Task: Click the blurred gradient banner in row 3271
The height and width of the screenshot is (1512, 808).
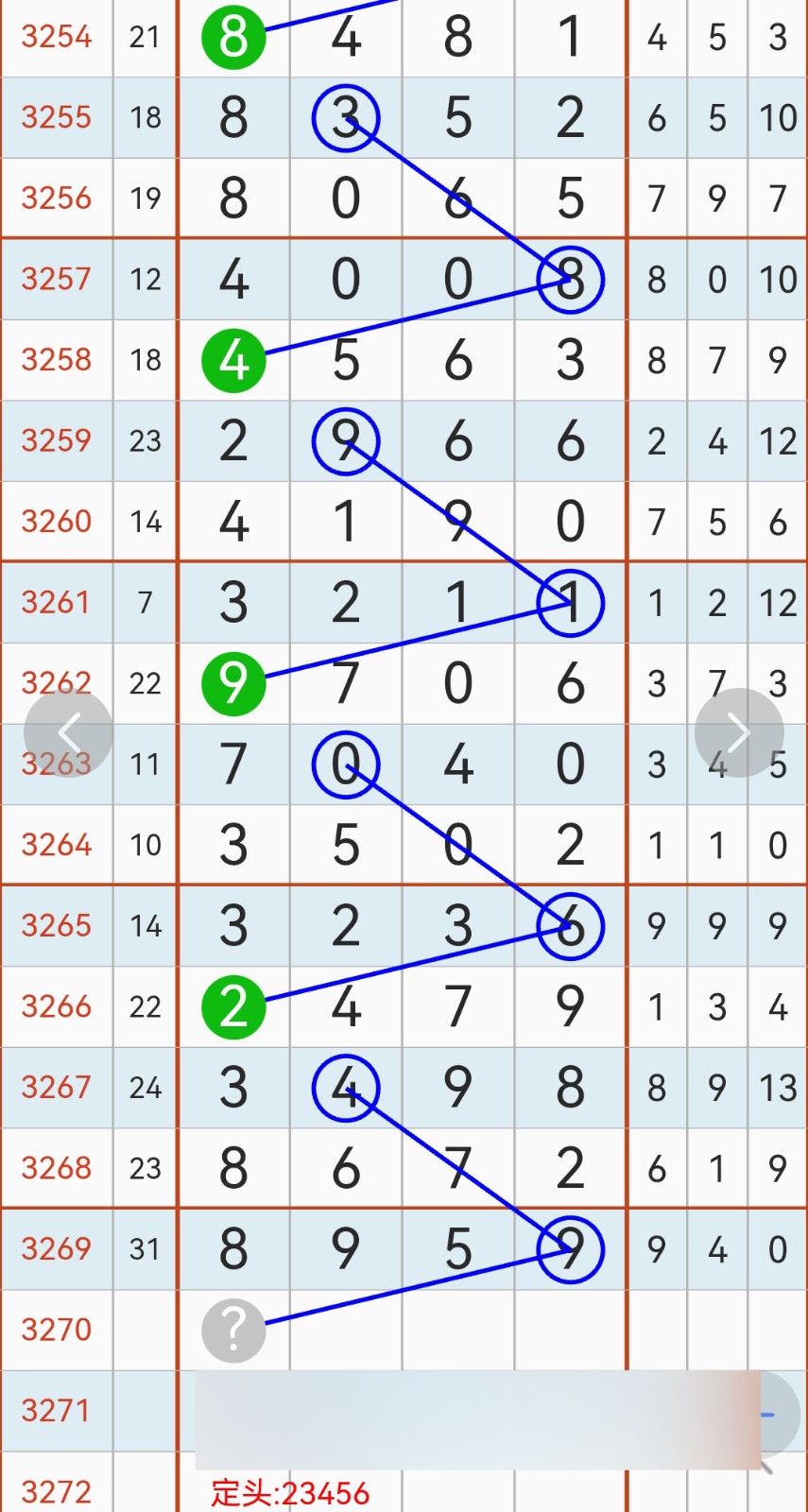Action: tap(473, 1411)
